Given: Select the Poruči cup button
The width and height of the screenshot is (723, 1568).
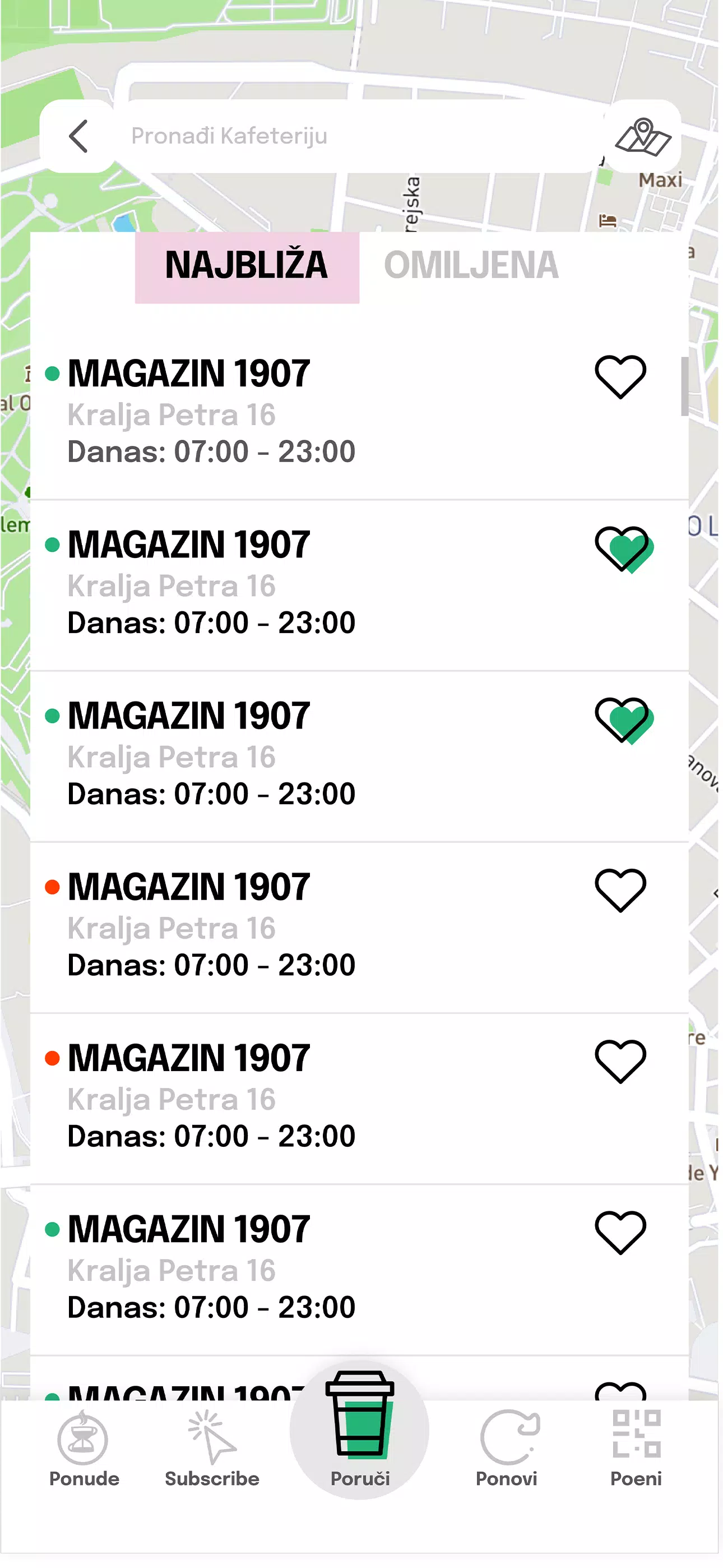Looking at the screenshot, I should 360,1430.
